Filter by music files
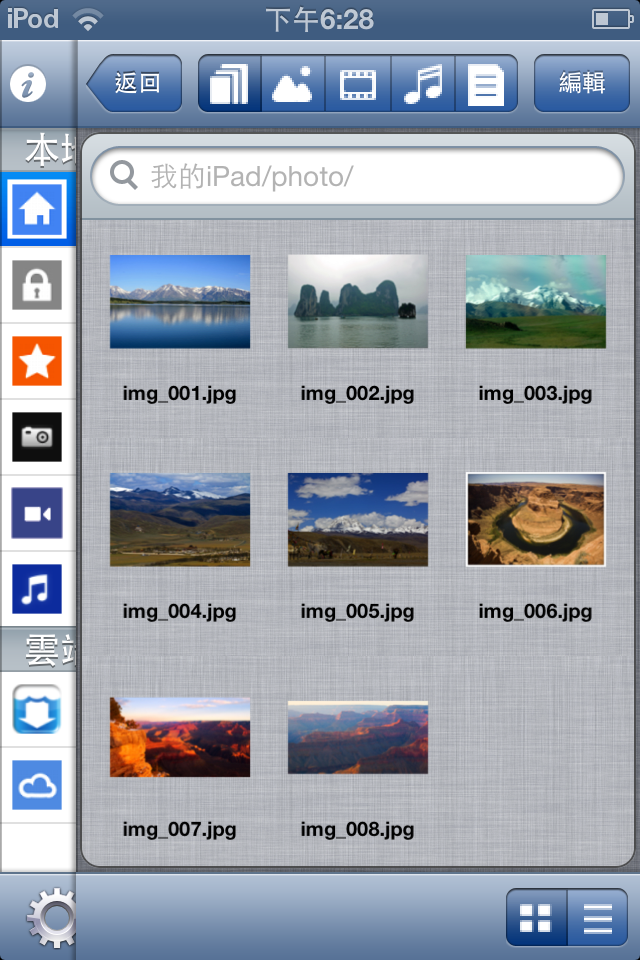Screen dimensions: 640x960 point(423,83)
